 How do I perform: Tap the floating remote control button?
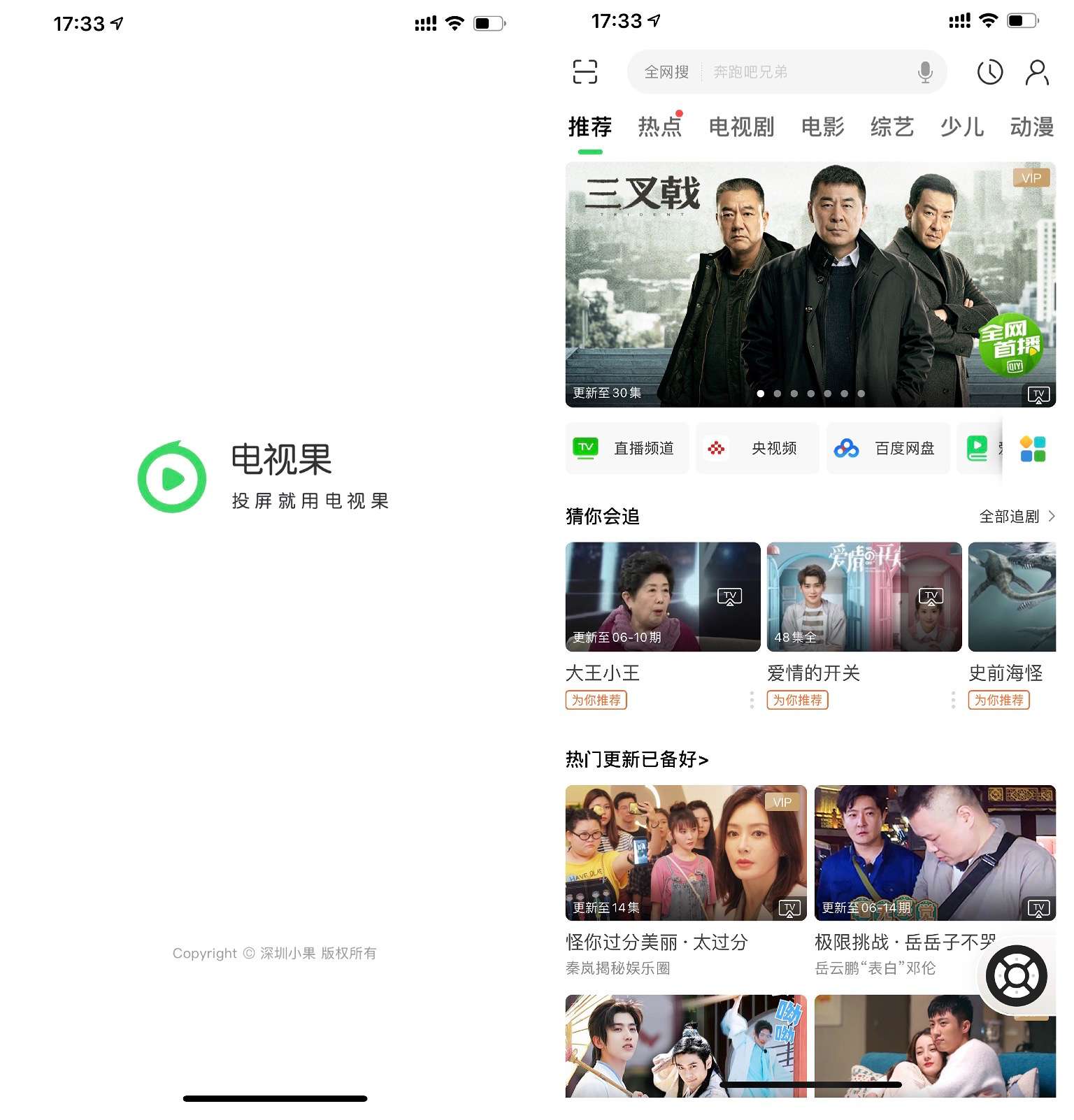coord(1016,976)
